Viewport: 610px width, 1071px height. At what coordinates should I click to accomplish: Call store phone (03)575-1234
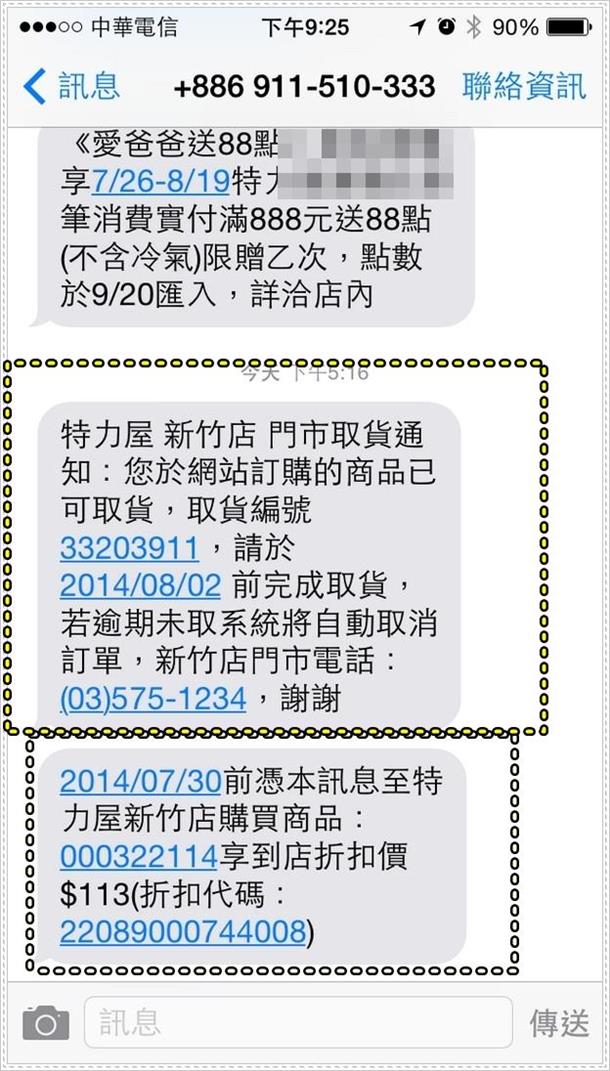point(153,699)
